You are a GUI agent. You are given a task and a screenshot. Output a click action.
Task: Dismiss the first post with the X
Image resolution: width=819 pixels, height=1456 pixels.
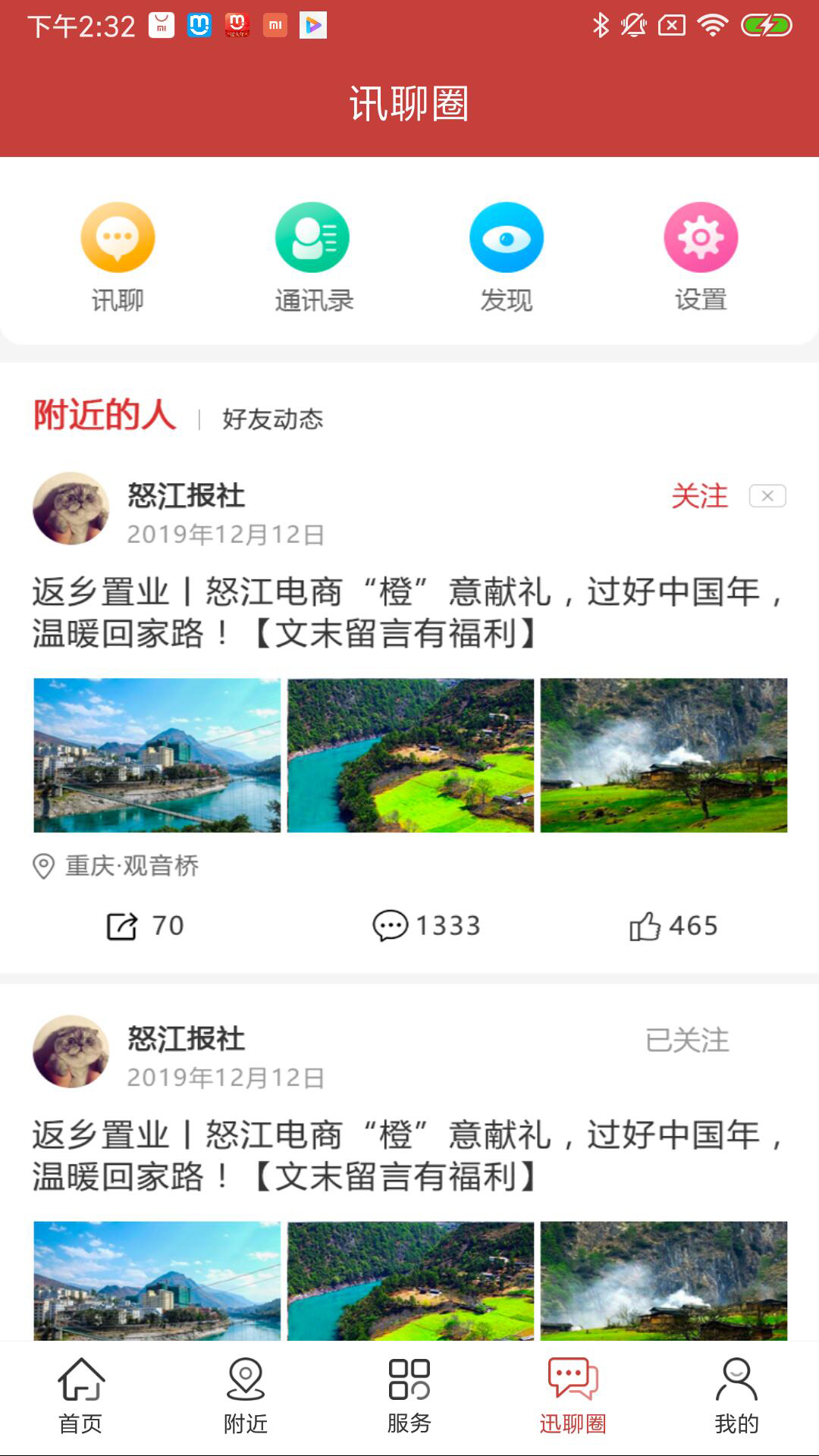click(x=770, y=497)
